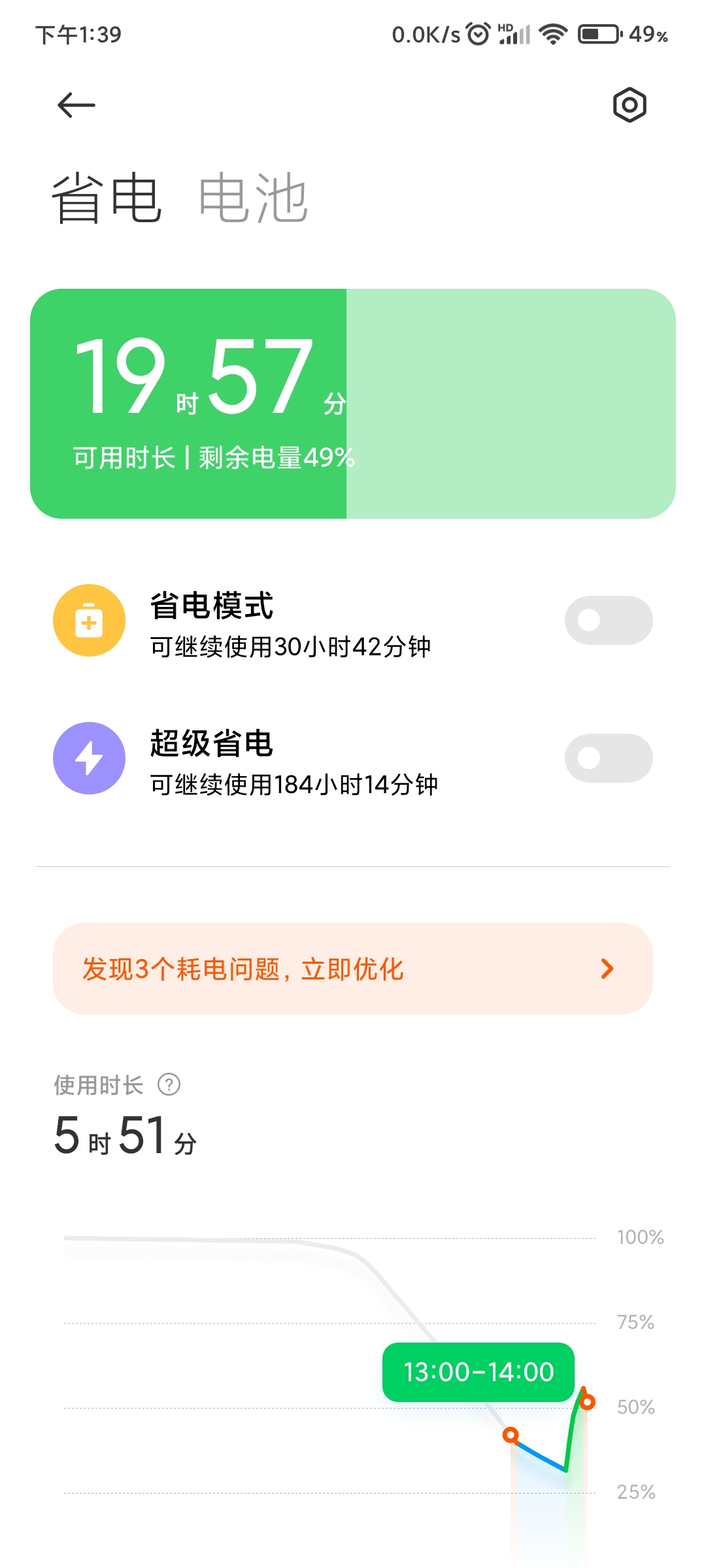This screenshot has width=706, height=1568.
Task: Switch to the 电池 tab
Action: (x=253, y=198)
